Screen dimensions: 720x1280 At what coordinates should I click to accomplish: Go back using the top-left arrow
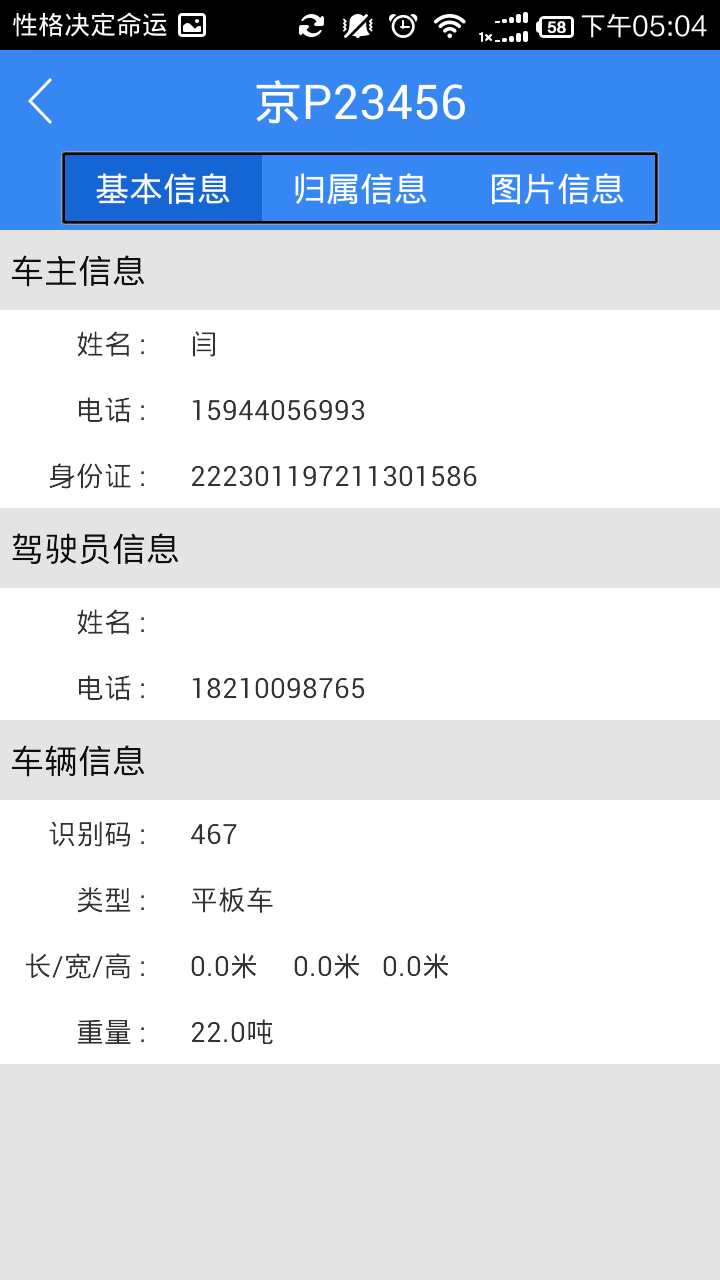point(40,102)
